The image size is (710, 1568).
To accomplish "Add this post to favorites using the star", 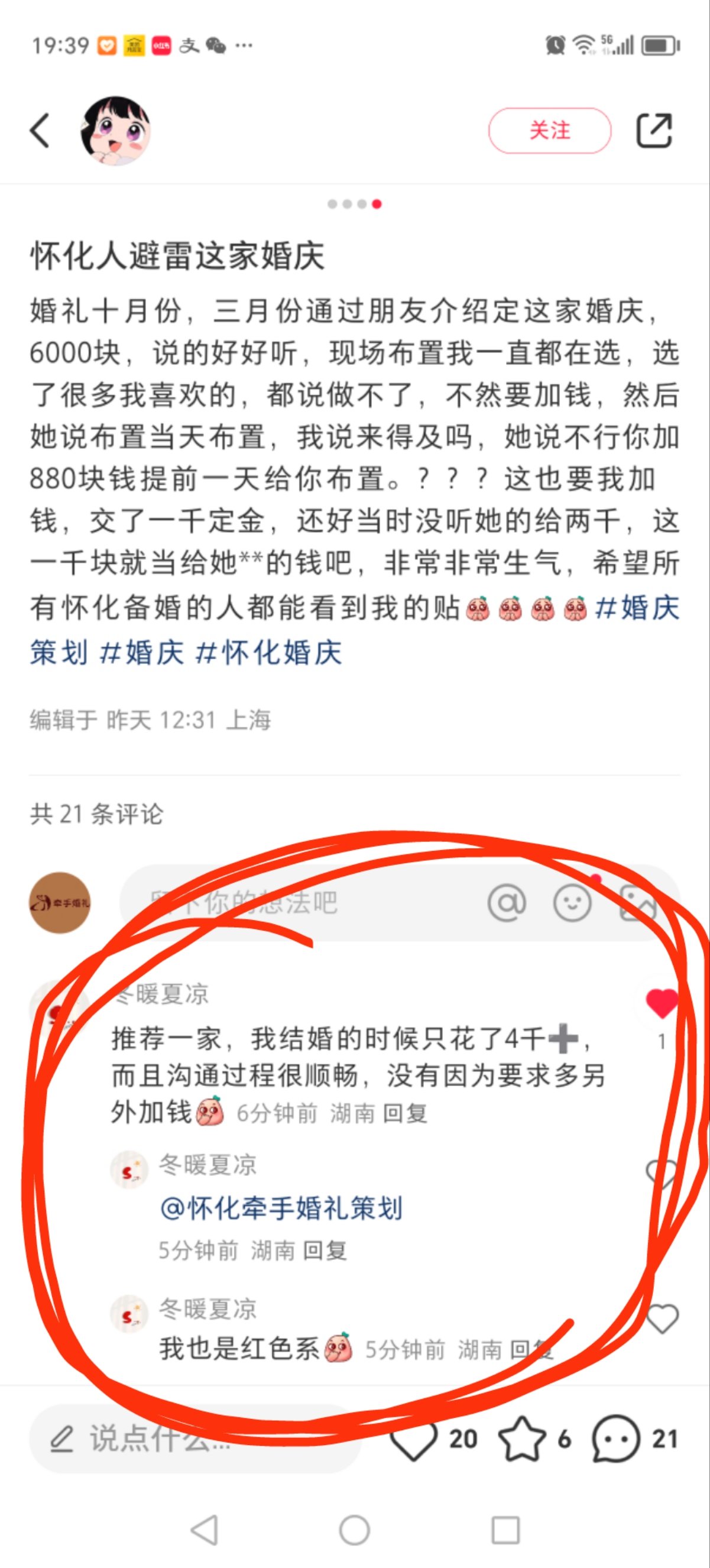I will coord(522,1439).
